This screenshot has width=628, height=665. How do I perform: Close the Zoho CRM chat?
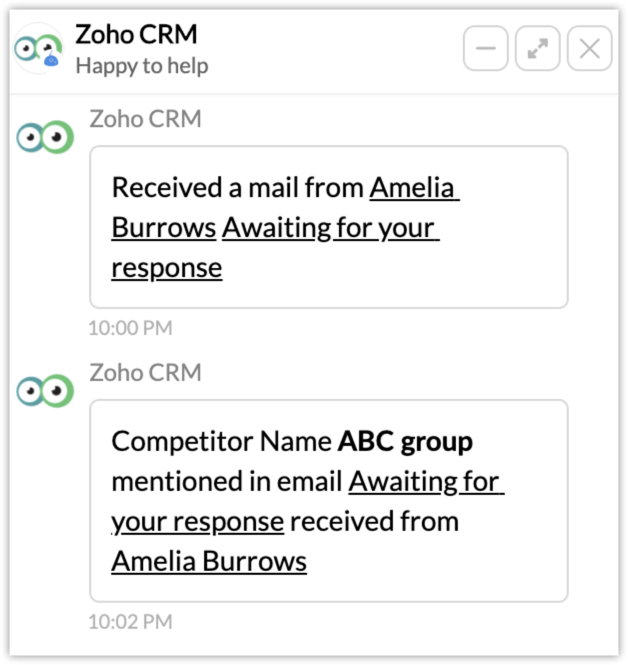click(589, 48)
